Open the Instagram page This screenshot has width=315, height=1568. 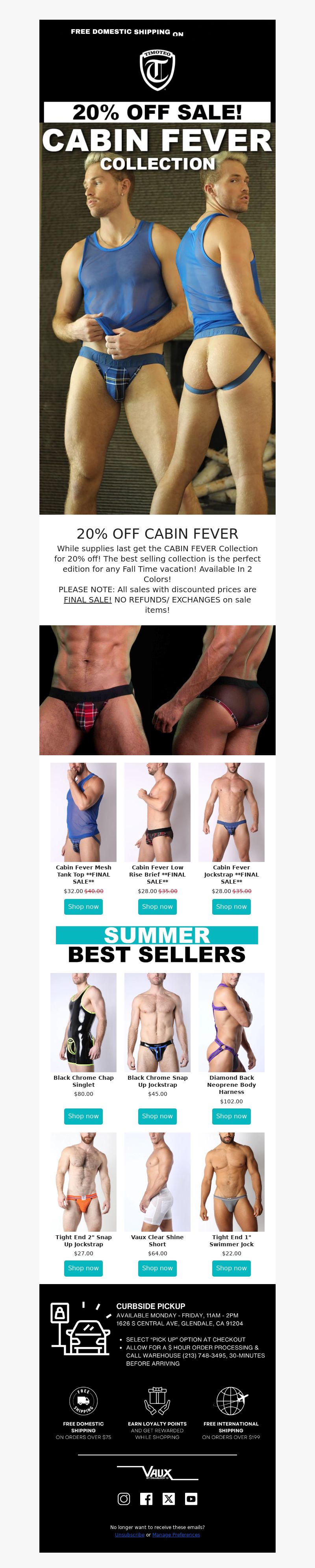point(124,1499)
